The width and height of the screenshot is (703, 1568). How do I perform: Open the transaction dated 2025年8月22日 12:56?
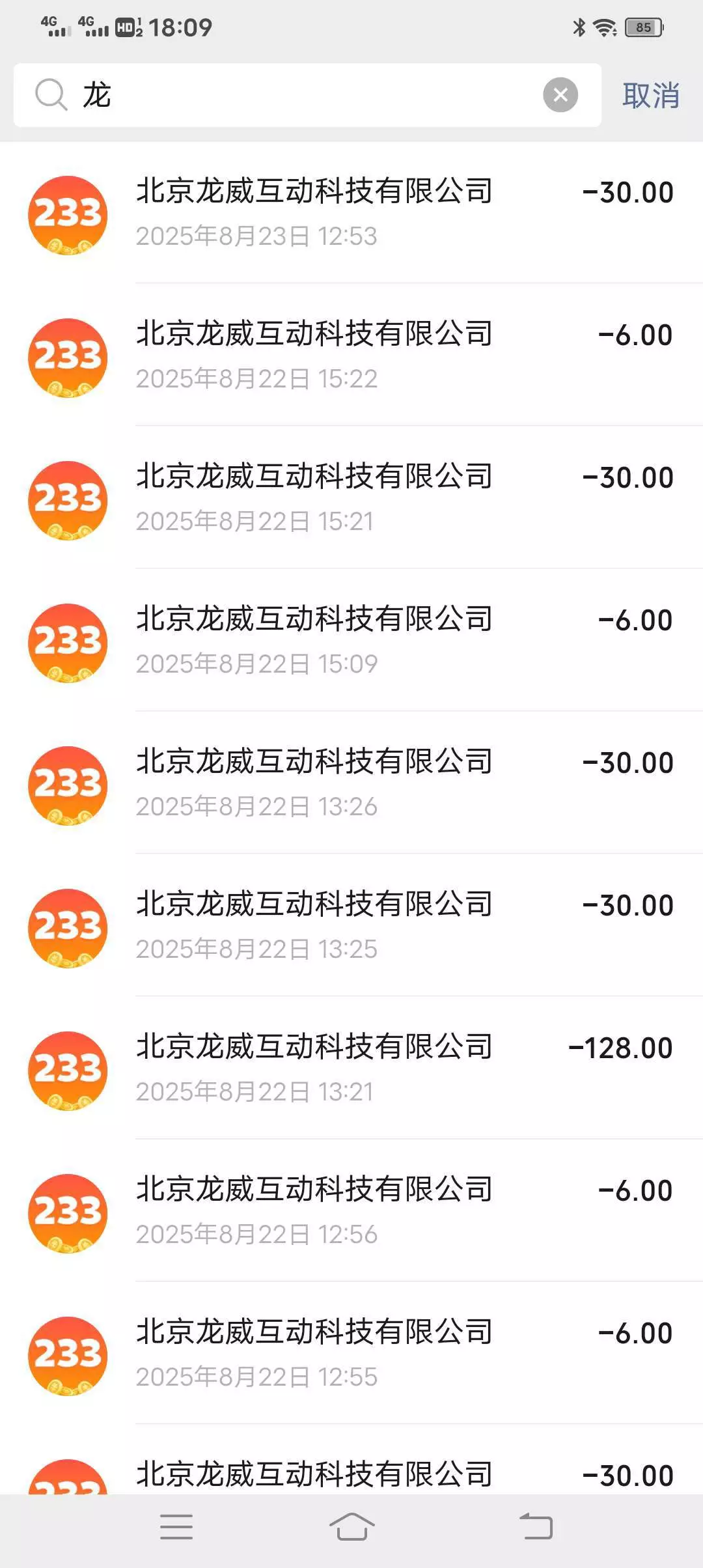click(351, 1211)
